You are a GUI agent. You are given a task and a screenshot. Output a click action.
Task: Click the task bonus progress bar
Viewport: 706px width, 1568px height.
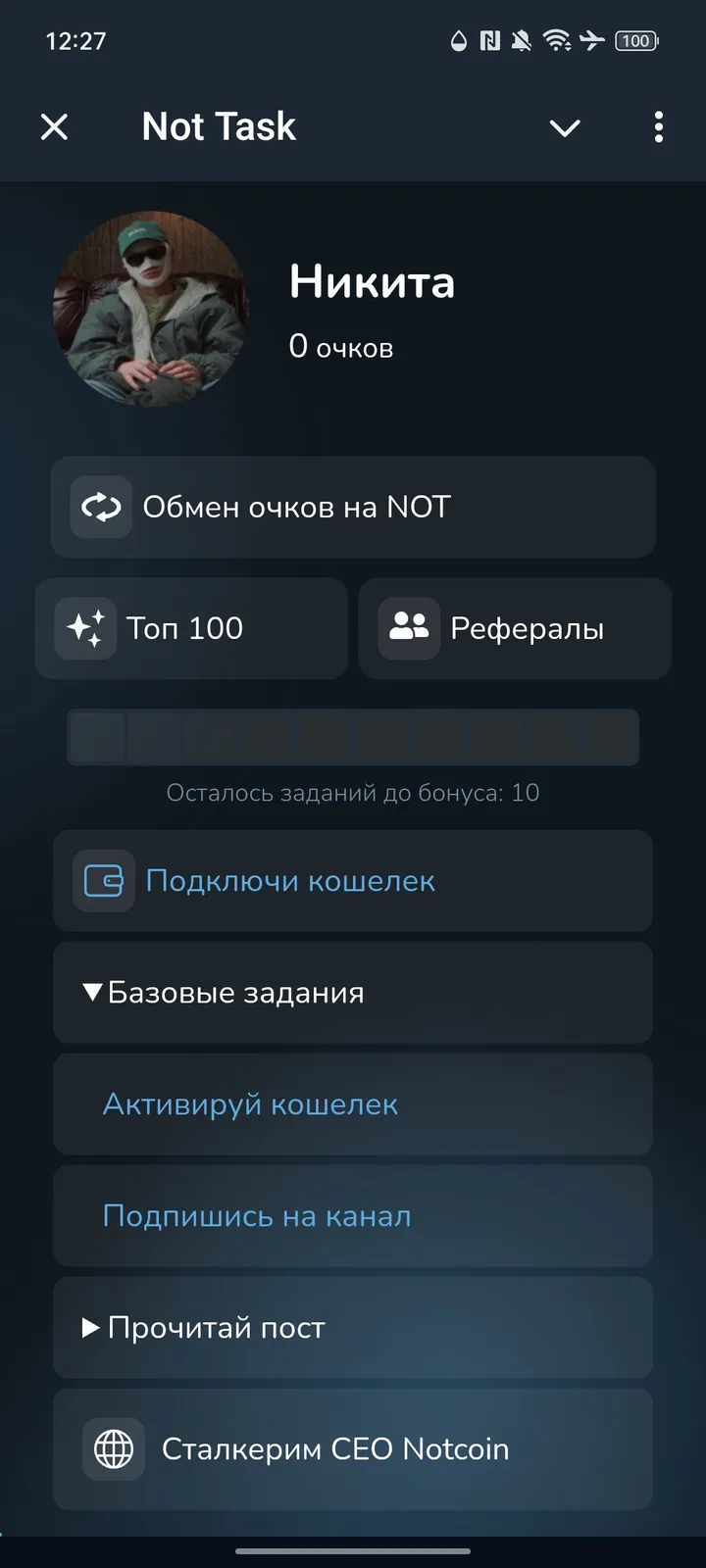point(353,737)
